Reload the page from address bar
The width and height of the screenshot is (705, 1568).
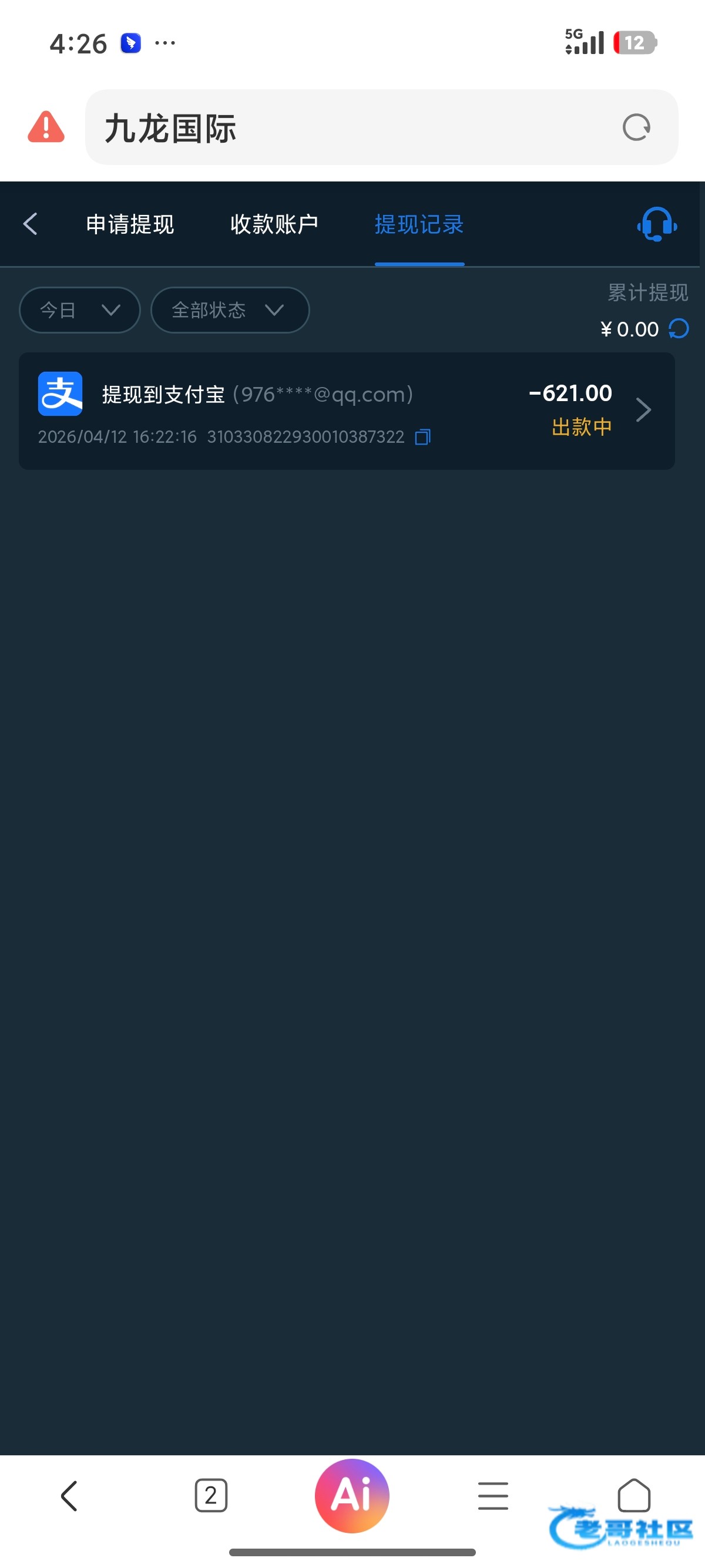pyautogui.click(x=636, y=127)
